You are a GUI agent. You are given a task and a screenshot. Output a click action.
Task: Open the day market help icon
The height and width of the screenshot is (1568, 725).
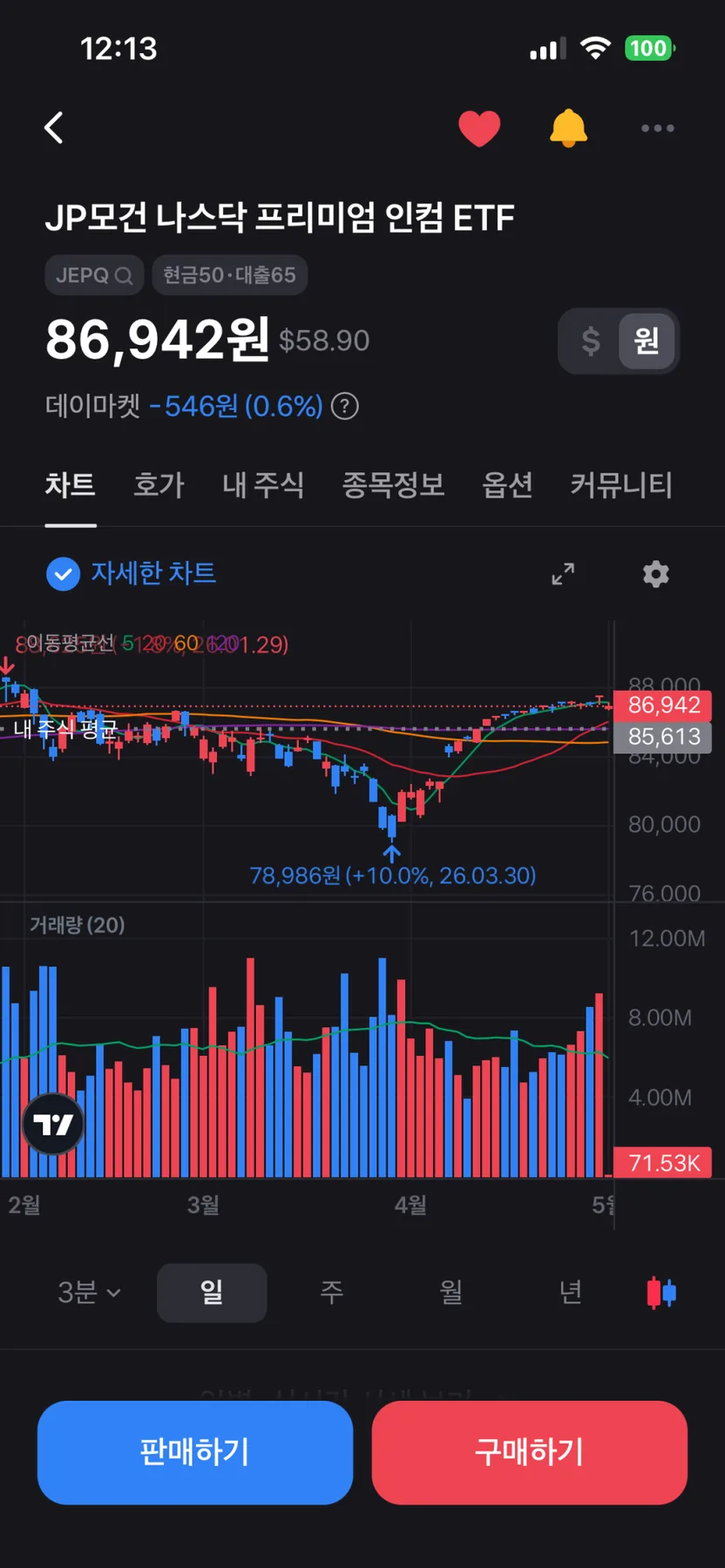[345, 406]
